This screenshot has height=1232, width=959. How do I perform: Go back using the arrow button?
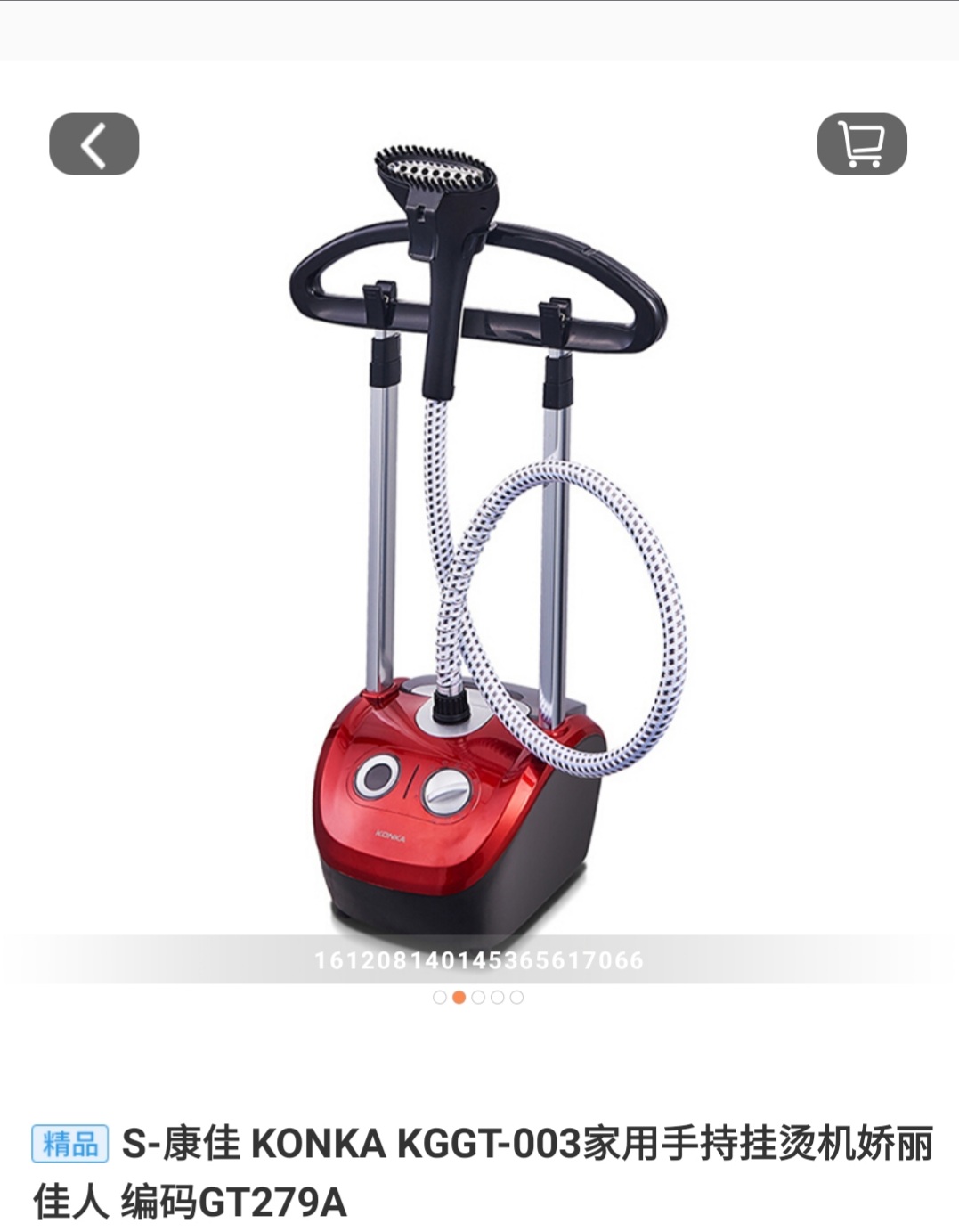pyautogui.click(x=93, y=143)
